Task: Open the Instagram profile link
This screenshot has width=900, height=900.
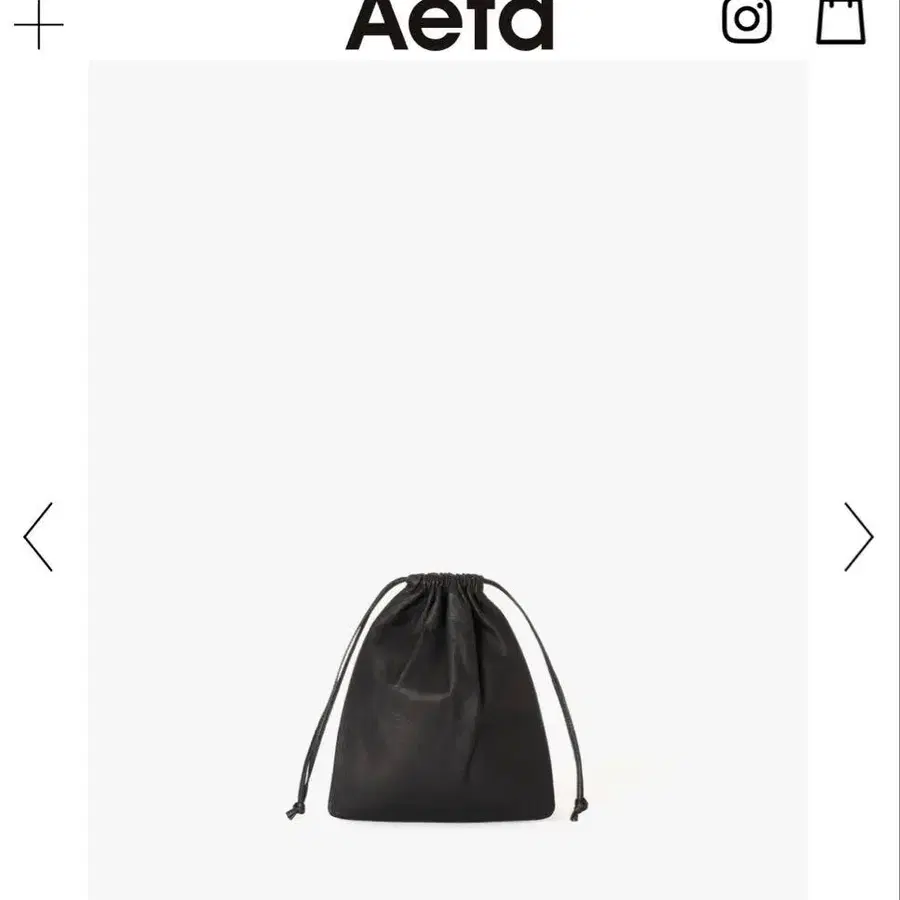Action: click(x=747, y=20)
